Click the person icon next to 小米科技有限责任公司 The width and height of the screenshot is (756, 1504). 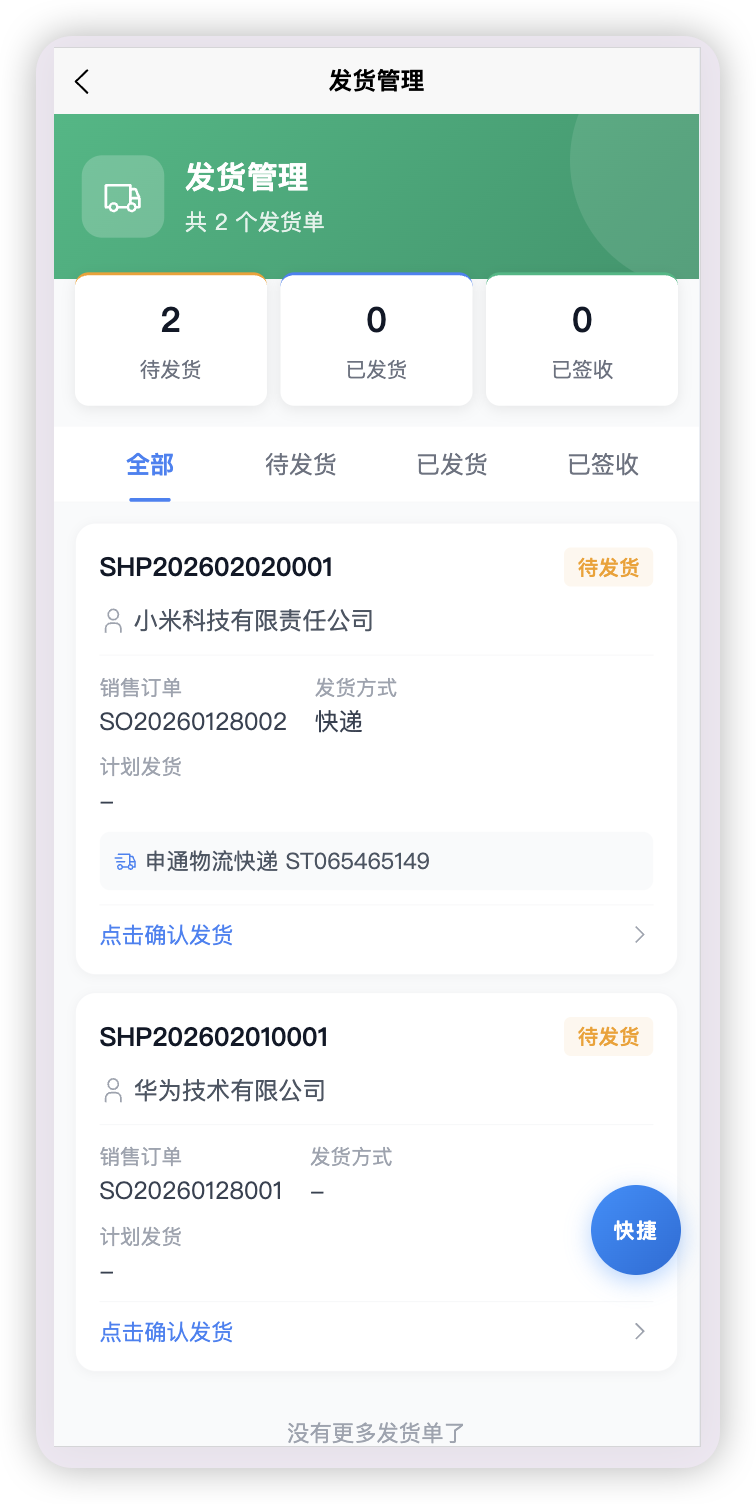113,620
